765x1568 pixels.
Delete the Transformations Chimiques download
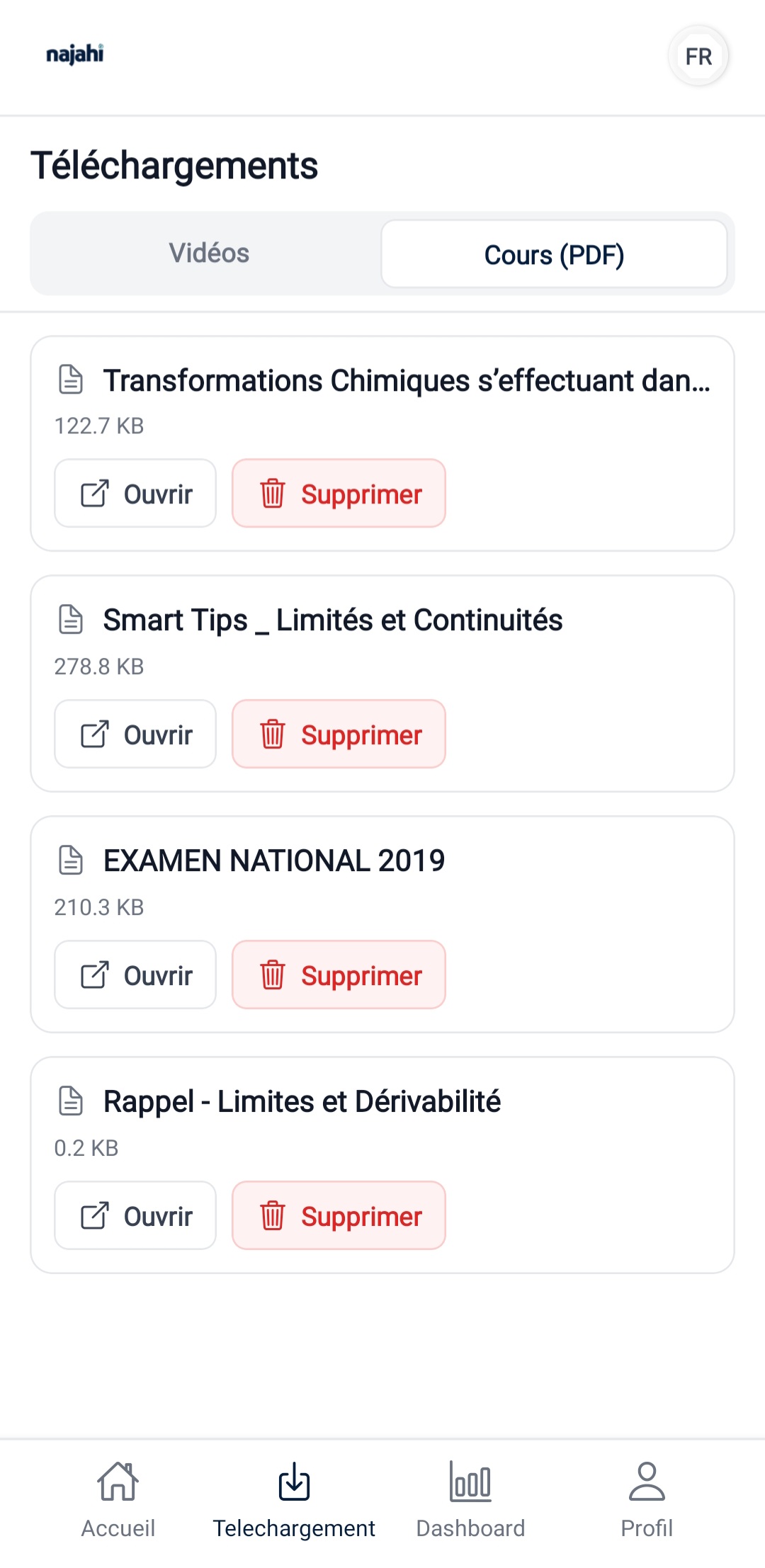click(x=339, y=494)
